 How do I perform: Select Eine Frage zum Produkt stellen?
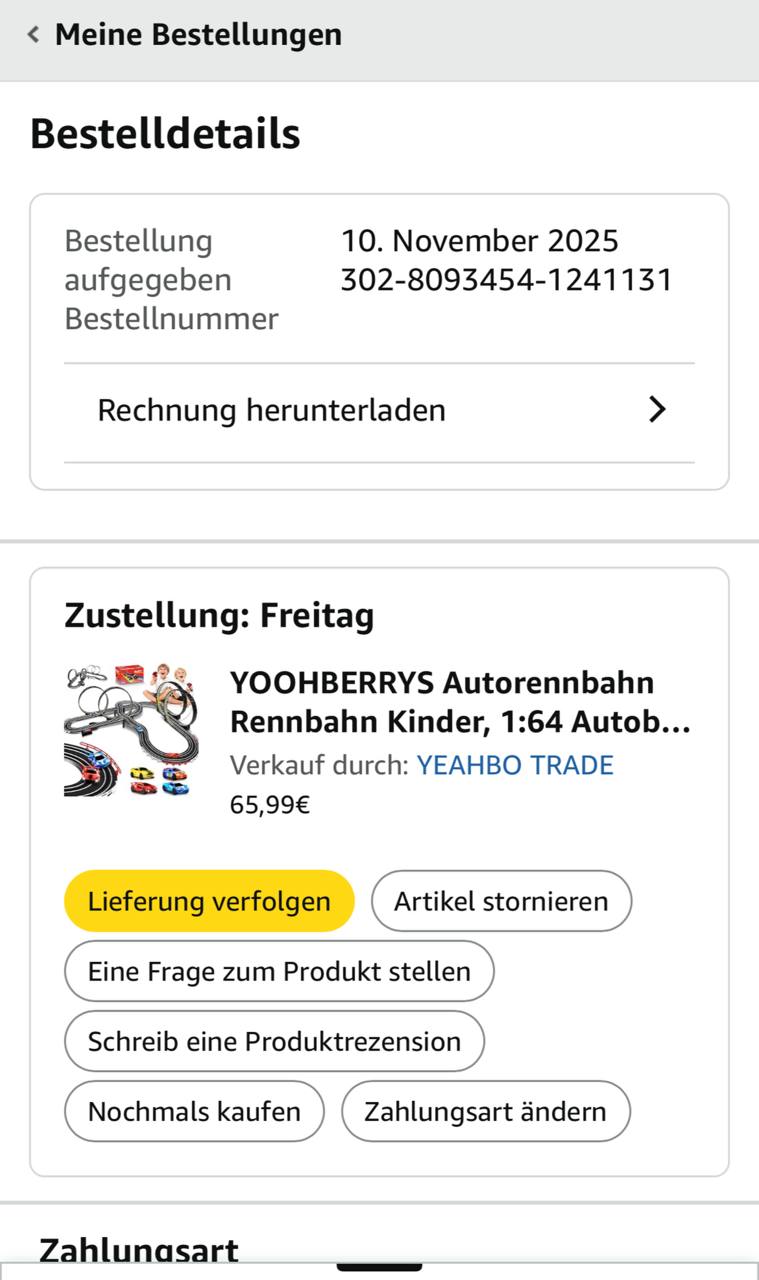(x=279, y=971)
